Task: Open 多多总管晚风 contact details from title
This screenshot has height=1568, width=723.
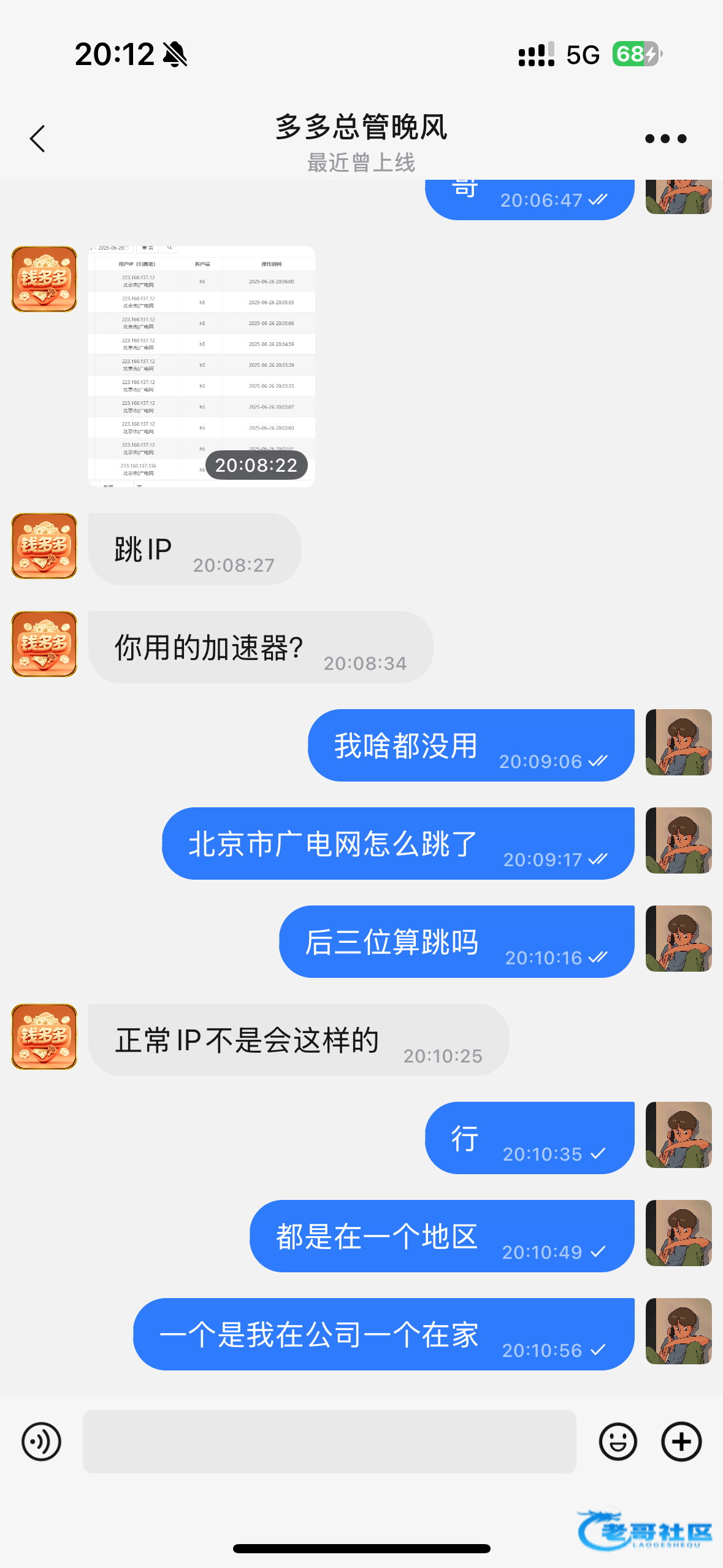Action: [x=361, y=128]
